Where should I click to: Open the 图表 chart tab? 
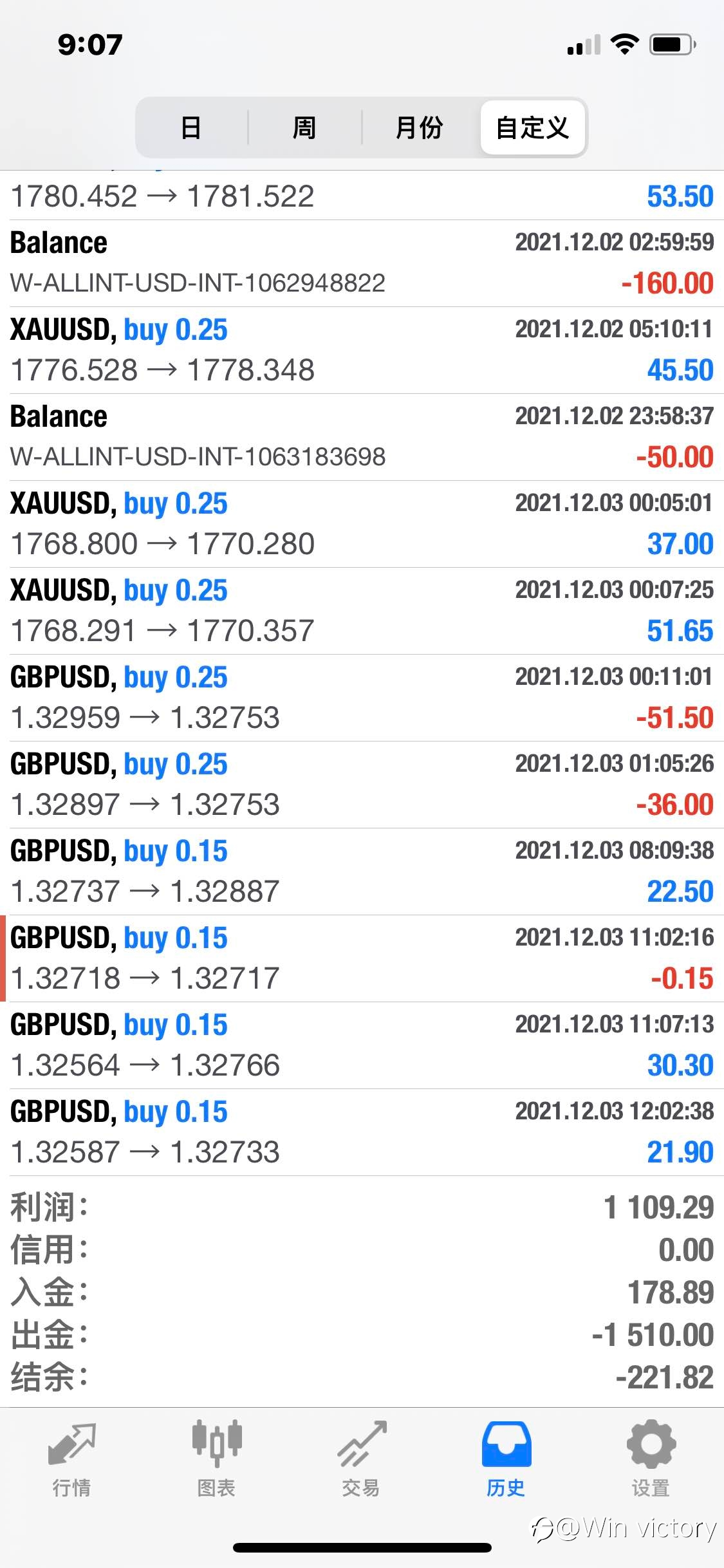(217, 1459)
